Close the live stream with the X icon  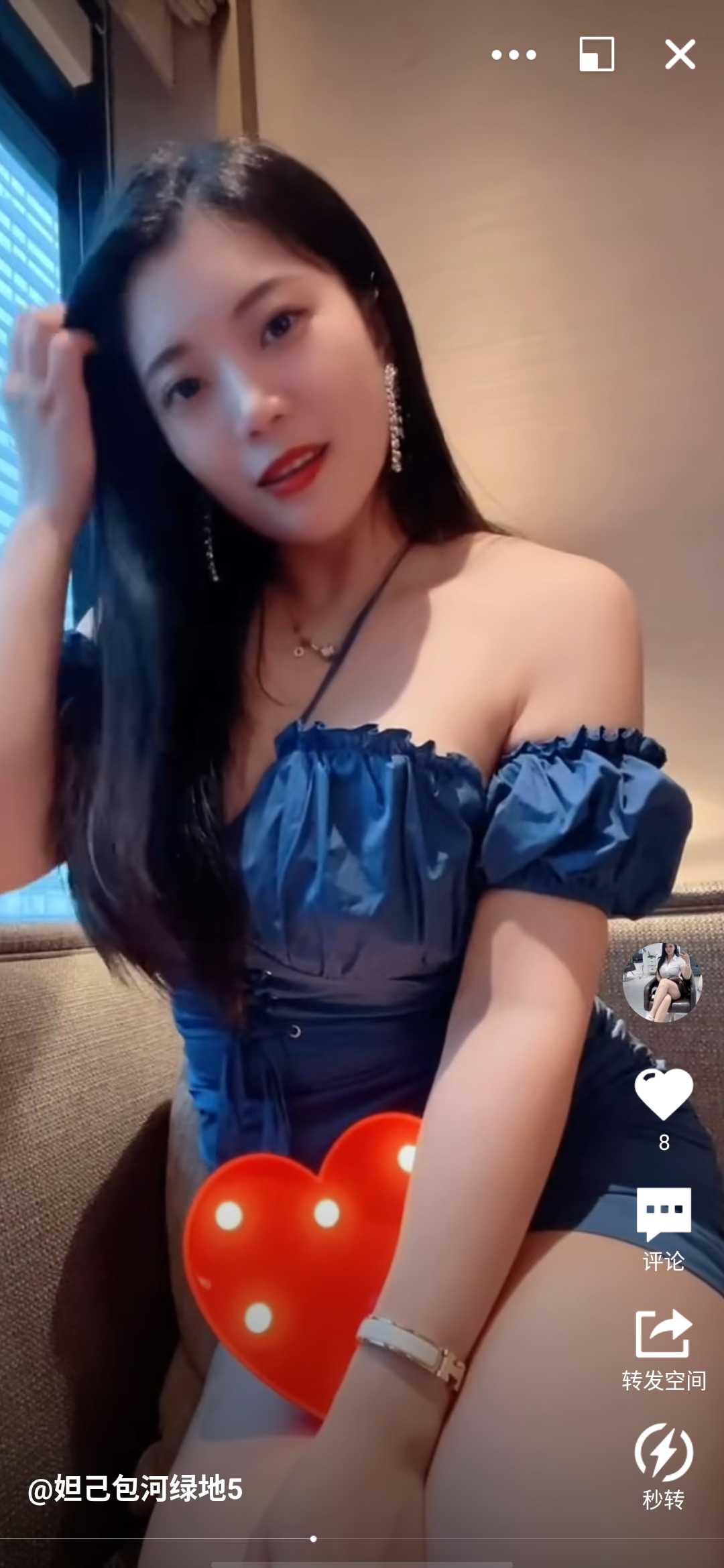[x=680, y=56]
